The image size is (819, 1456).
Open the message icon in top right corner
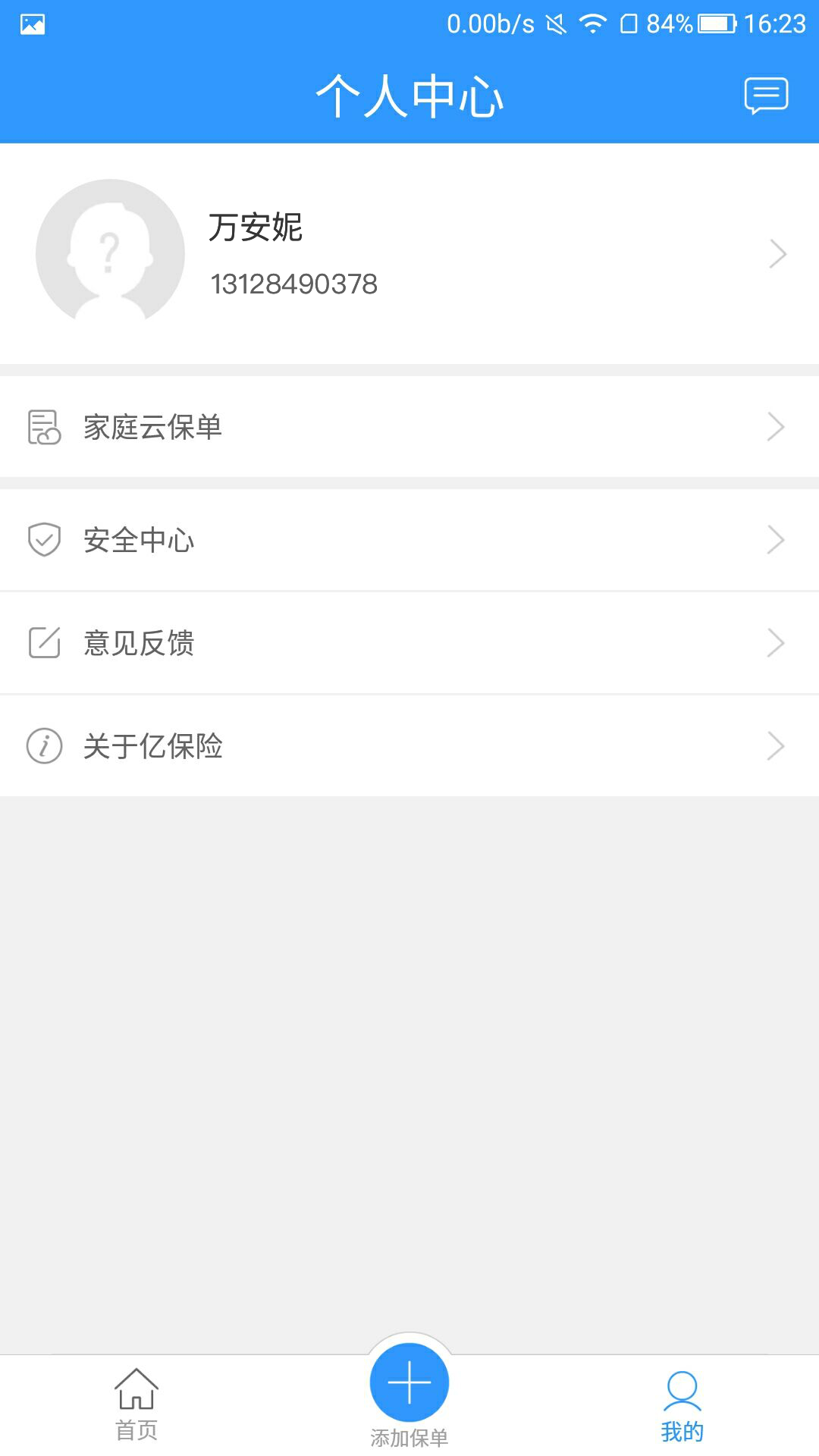pos(765,96)
